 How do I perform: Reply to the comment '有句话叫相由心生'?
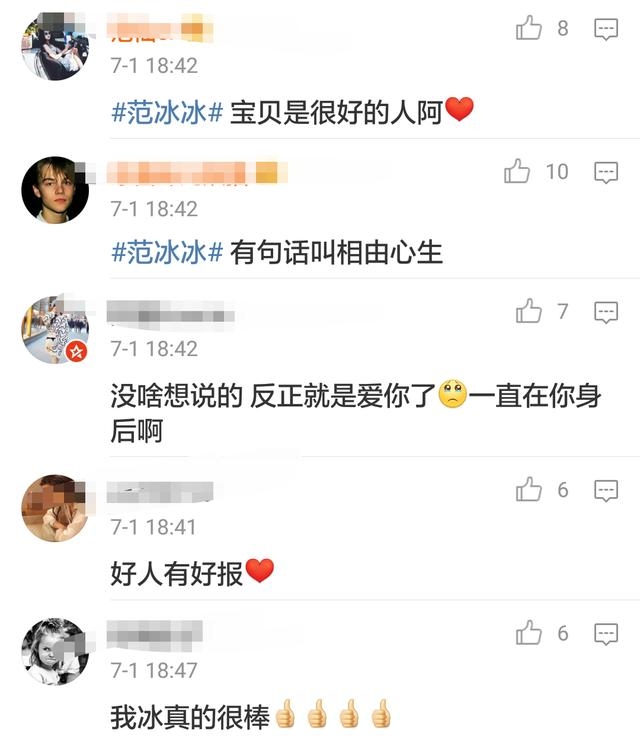606,173
